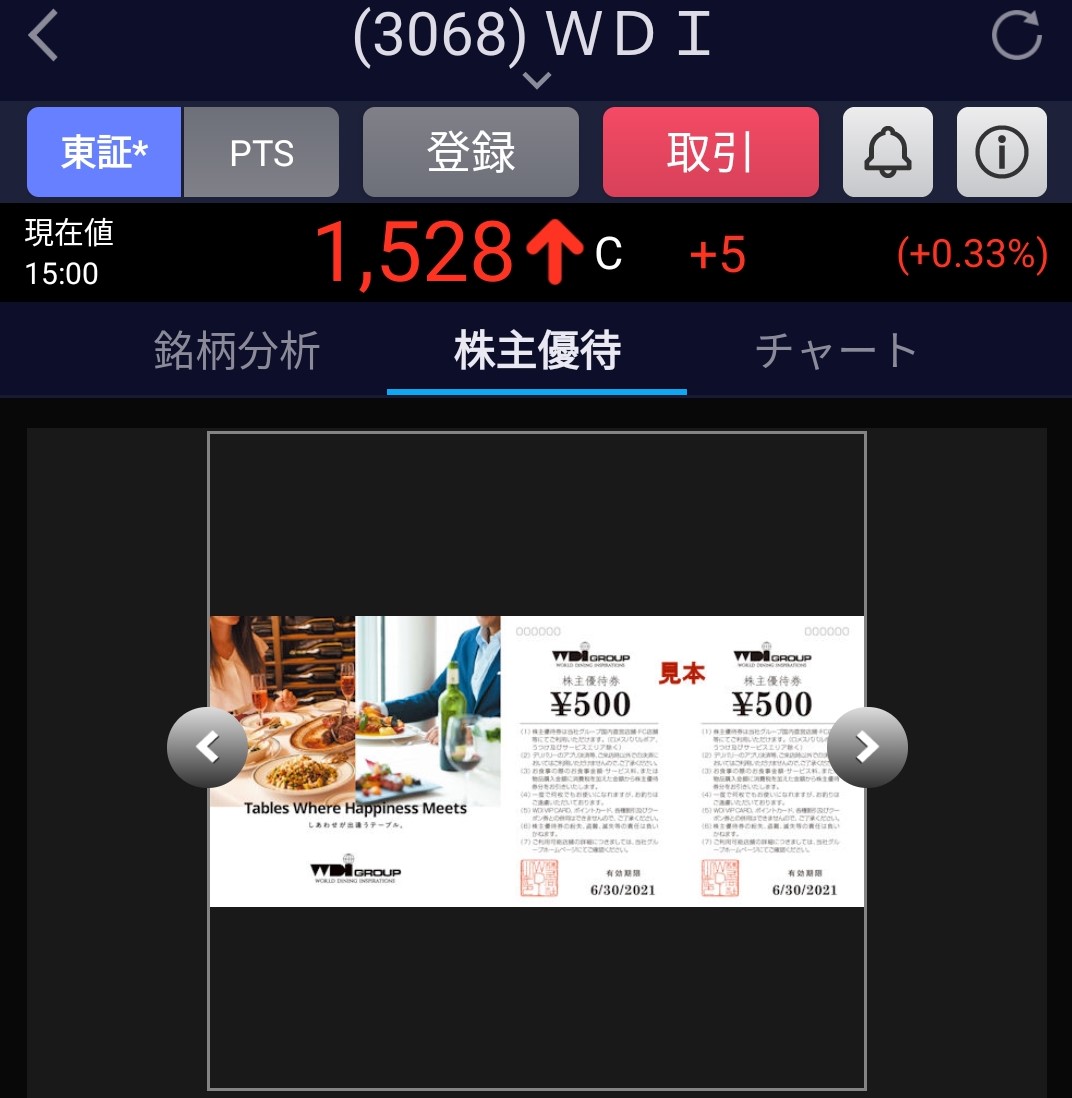Tap the 登録 button
This screenshot has width=1072, height=1098.
[470, 153]
